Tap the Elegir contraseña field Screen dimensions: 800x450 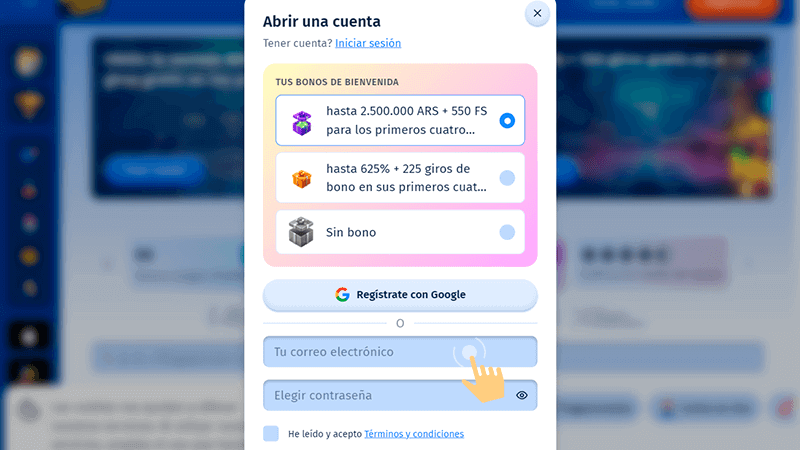(385, 395)
